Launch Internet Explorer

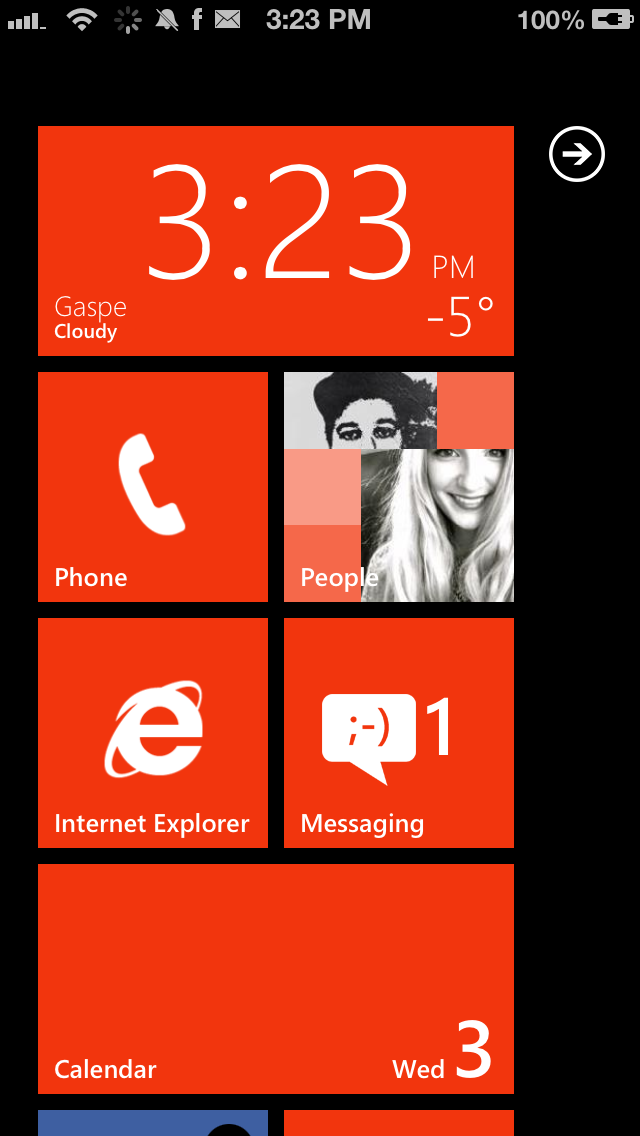(153, 732)
